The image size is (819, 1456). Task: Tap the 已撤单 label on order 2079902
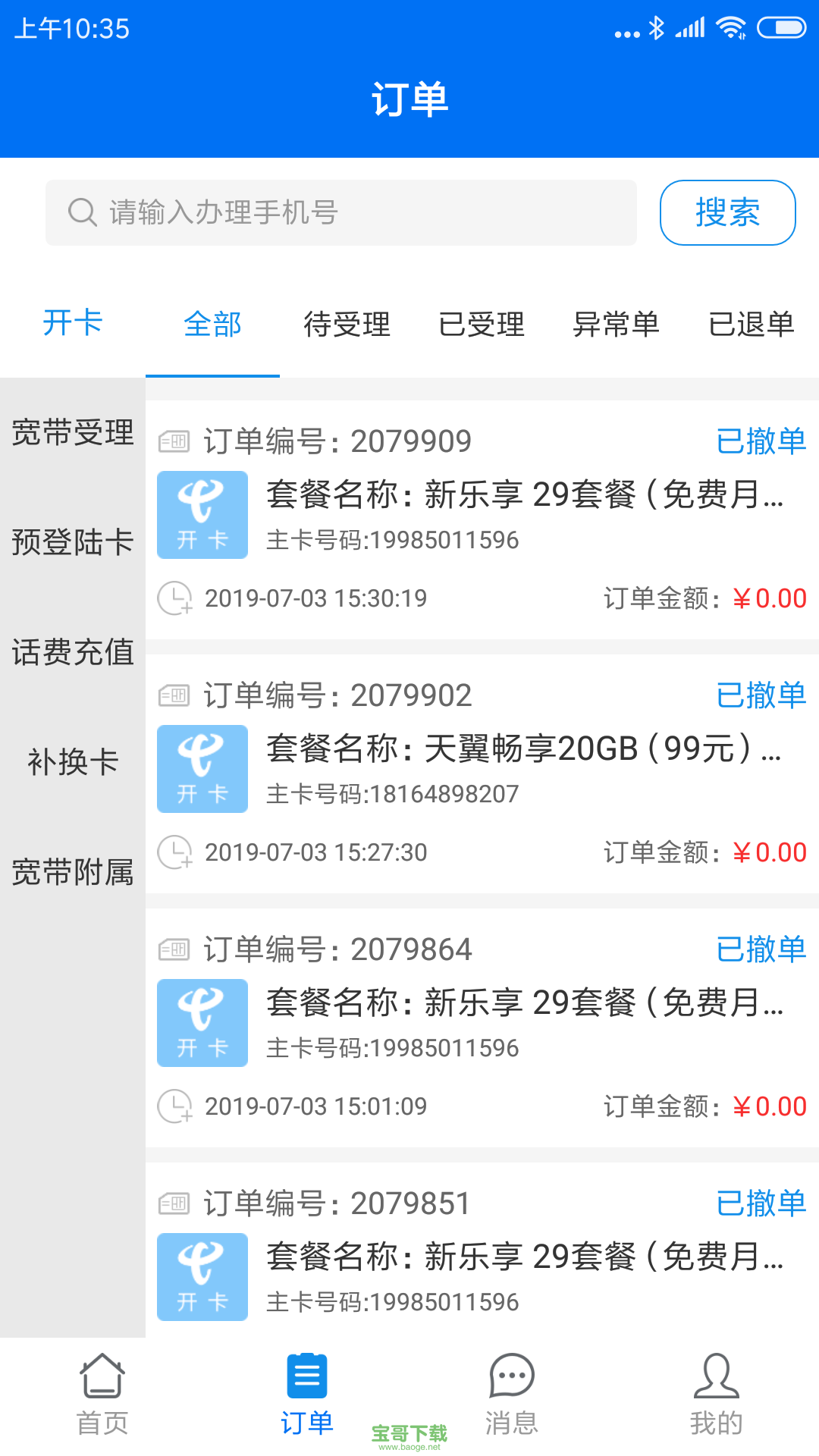click(x=761, y=695)
